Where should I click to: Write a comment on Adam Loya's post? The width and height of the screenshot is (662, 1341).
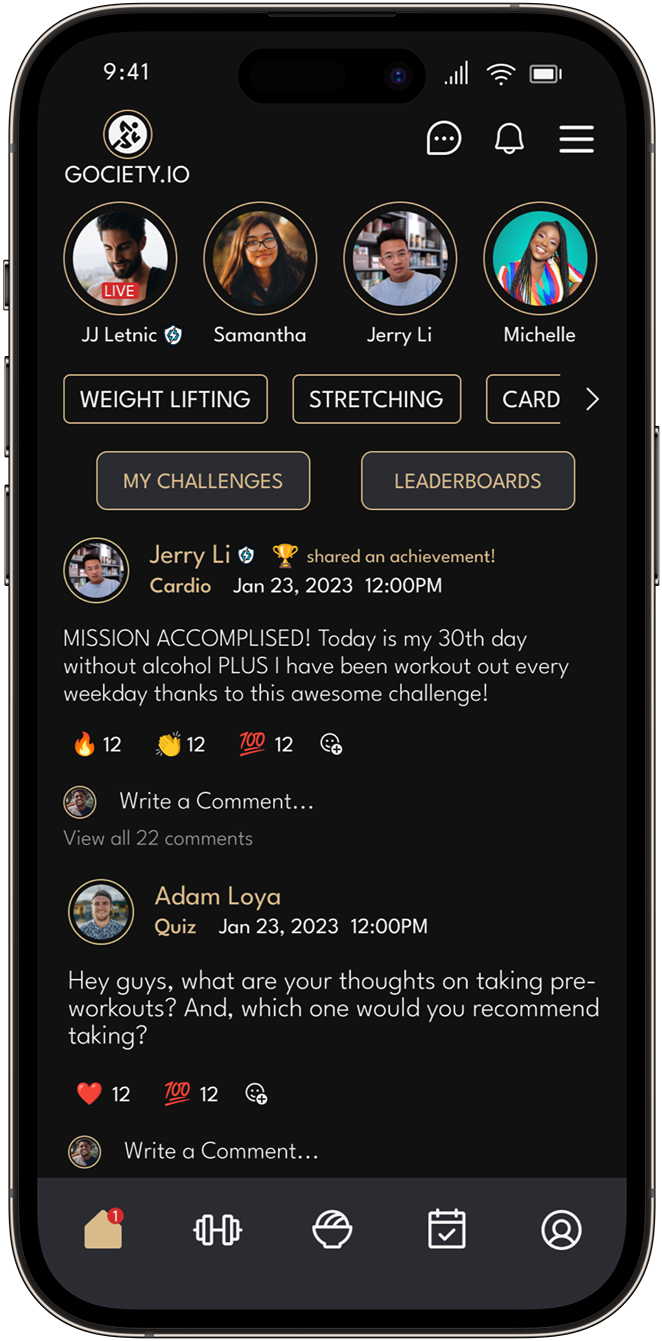point(221,1151)
